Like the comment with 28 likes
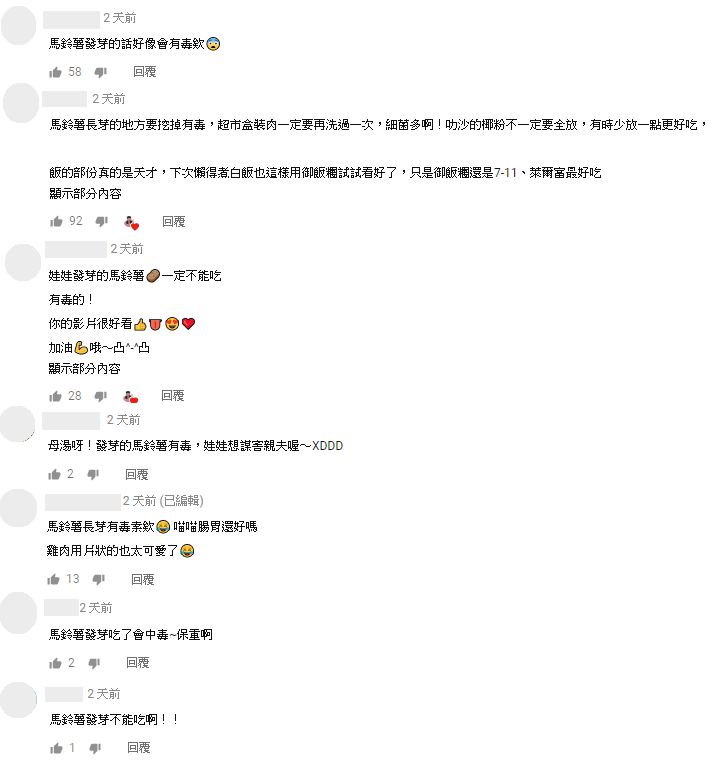The width and height of the screenshot is (722, 769). tap(56, 396)
